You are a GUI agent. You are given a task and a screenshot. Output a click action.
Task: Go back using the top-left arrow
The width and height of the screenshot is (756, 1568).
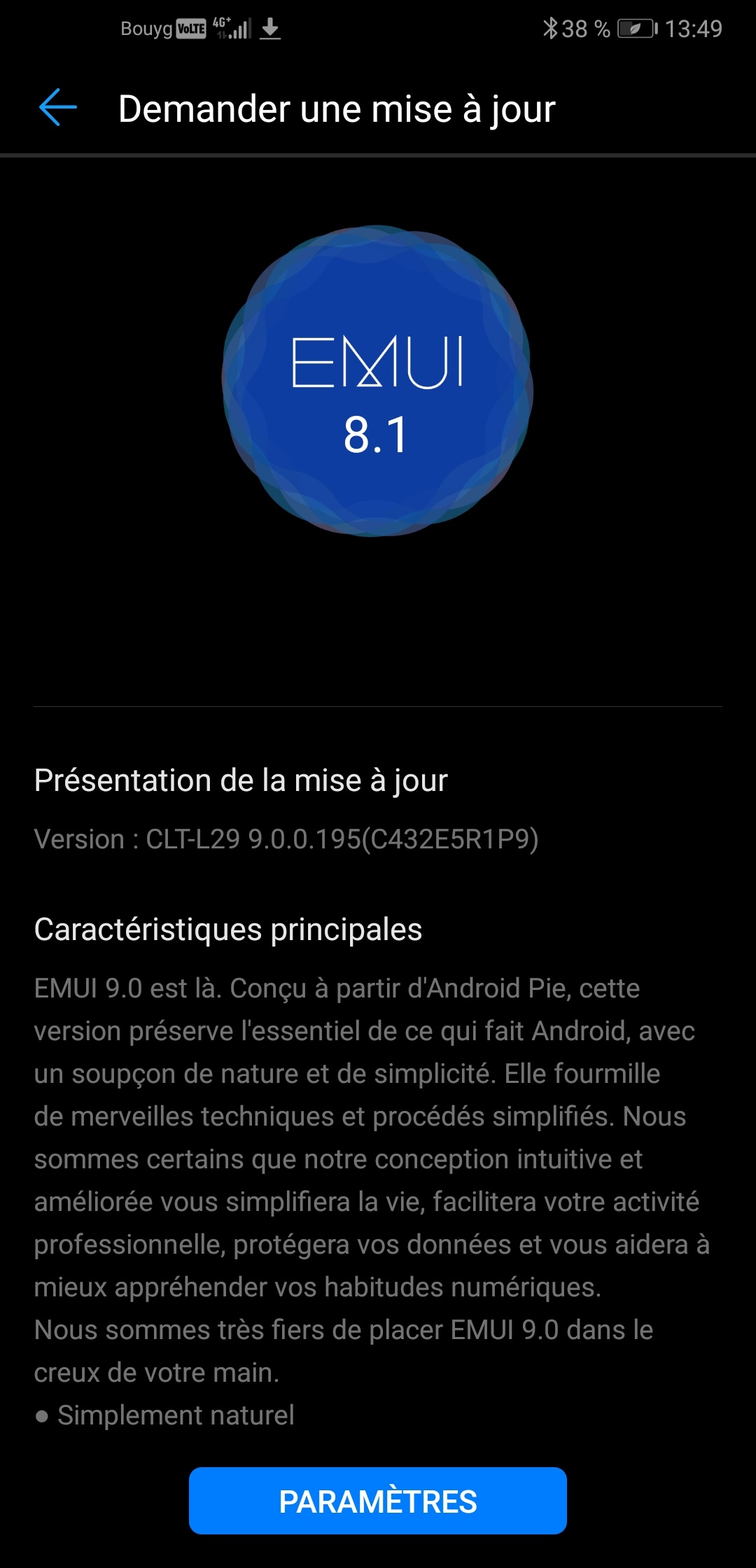click(58, 108)
